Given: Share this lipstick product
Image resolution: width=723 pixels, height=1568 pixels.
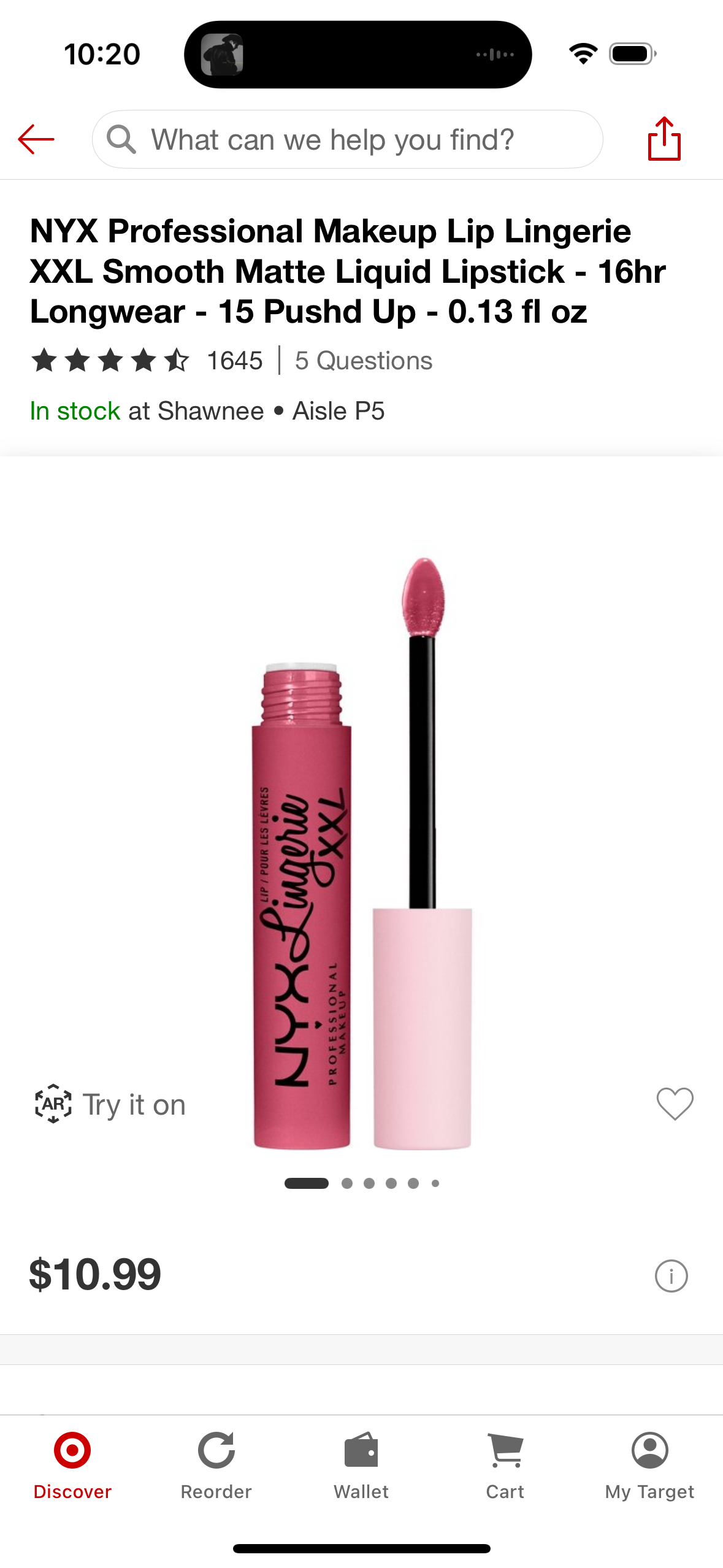Looking at the screenshot, I should [x=664, y=139].
